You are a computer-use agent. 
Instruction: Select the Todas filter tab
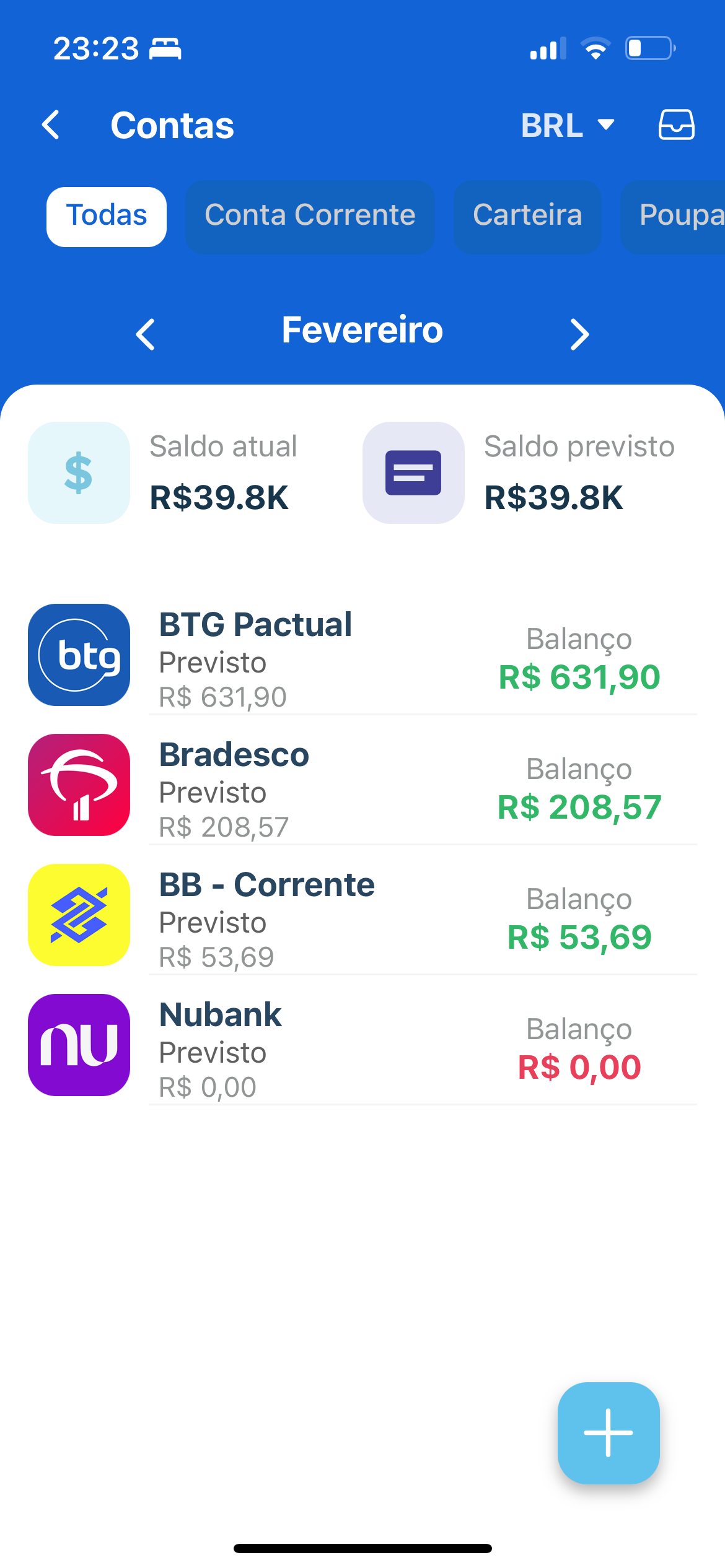[107, 217]
